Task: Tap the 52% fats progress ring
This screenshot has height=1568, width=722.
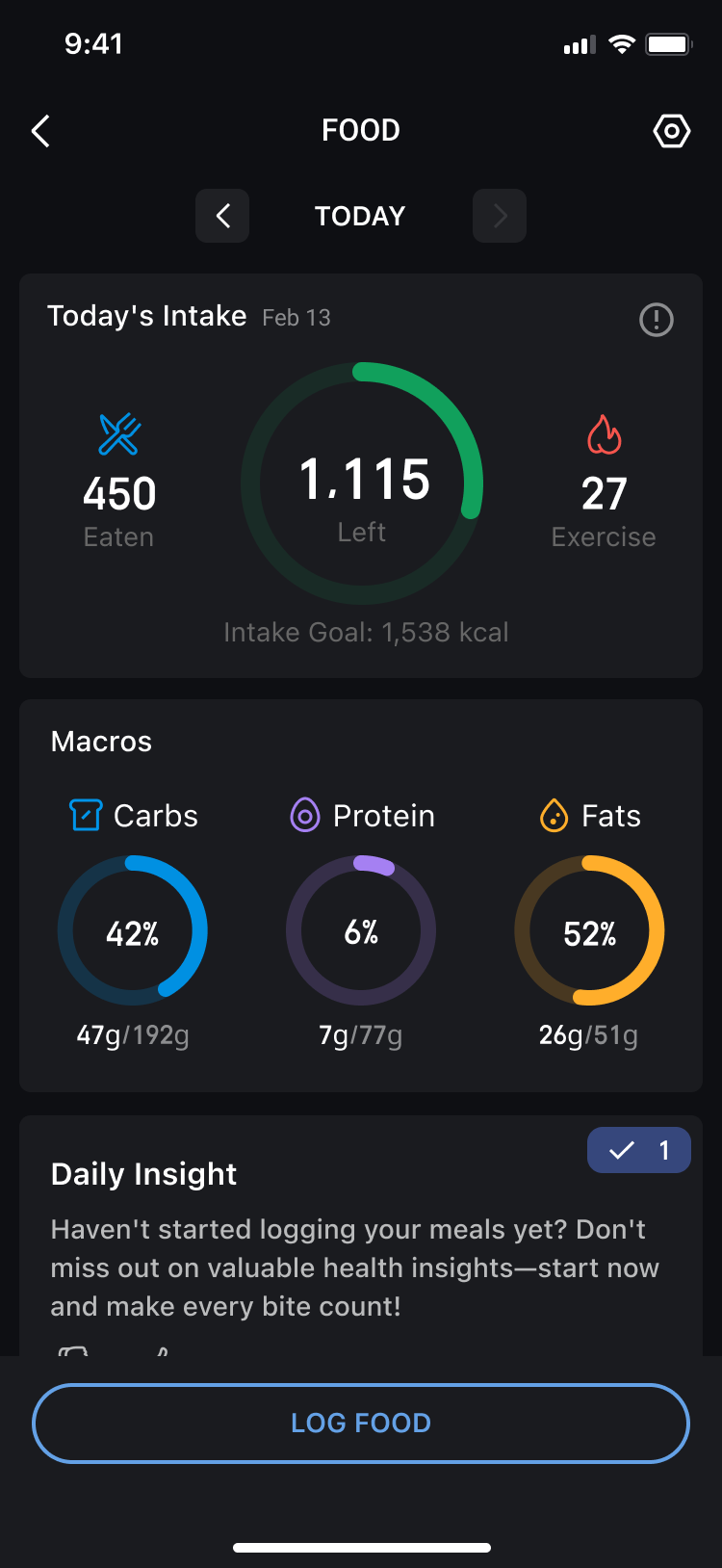Action: (x=589, y=930)
